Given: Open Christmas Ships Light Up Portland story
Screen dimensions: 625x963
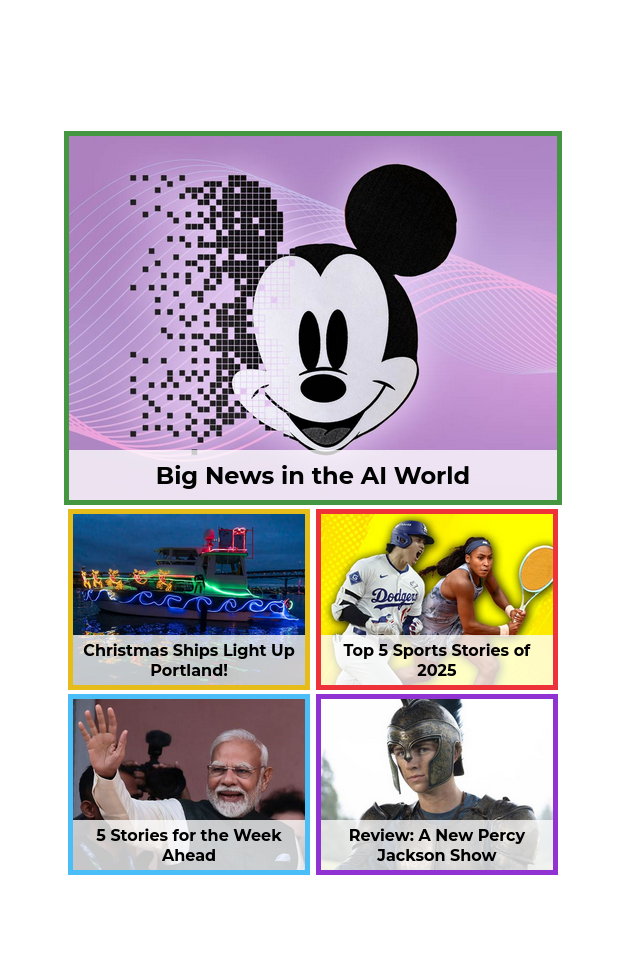Looking at the screenshot, I should pos(188,599).
